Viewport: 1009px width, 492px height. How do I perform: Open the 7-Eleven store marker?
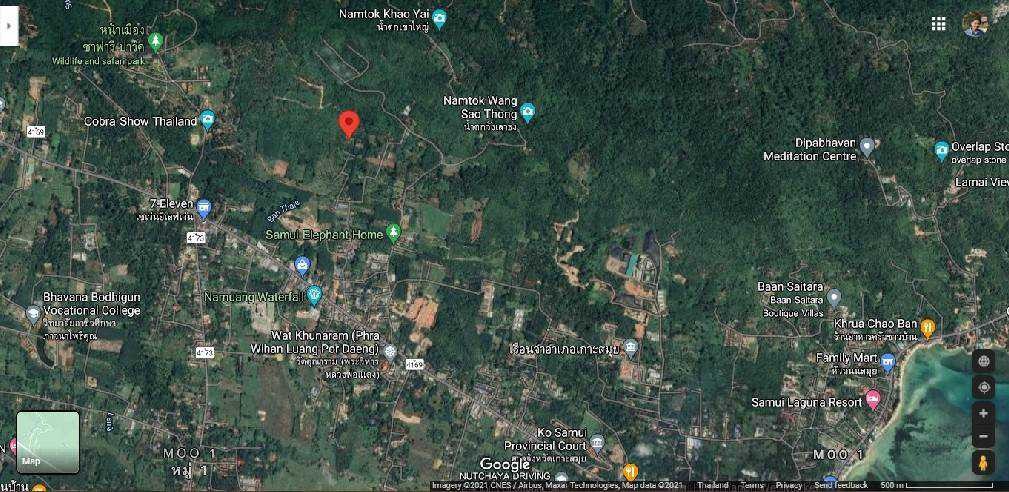pos(203,208)
